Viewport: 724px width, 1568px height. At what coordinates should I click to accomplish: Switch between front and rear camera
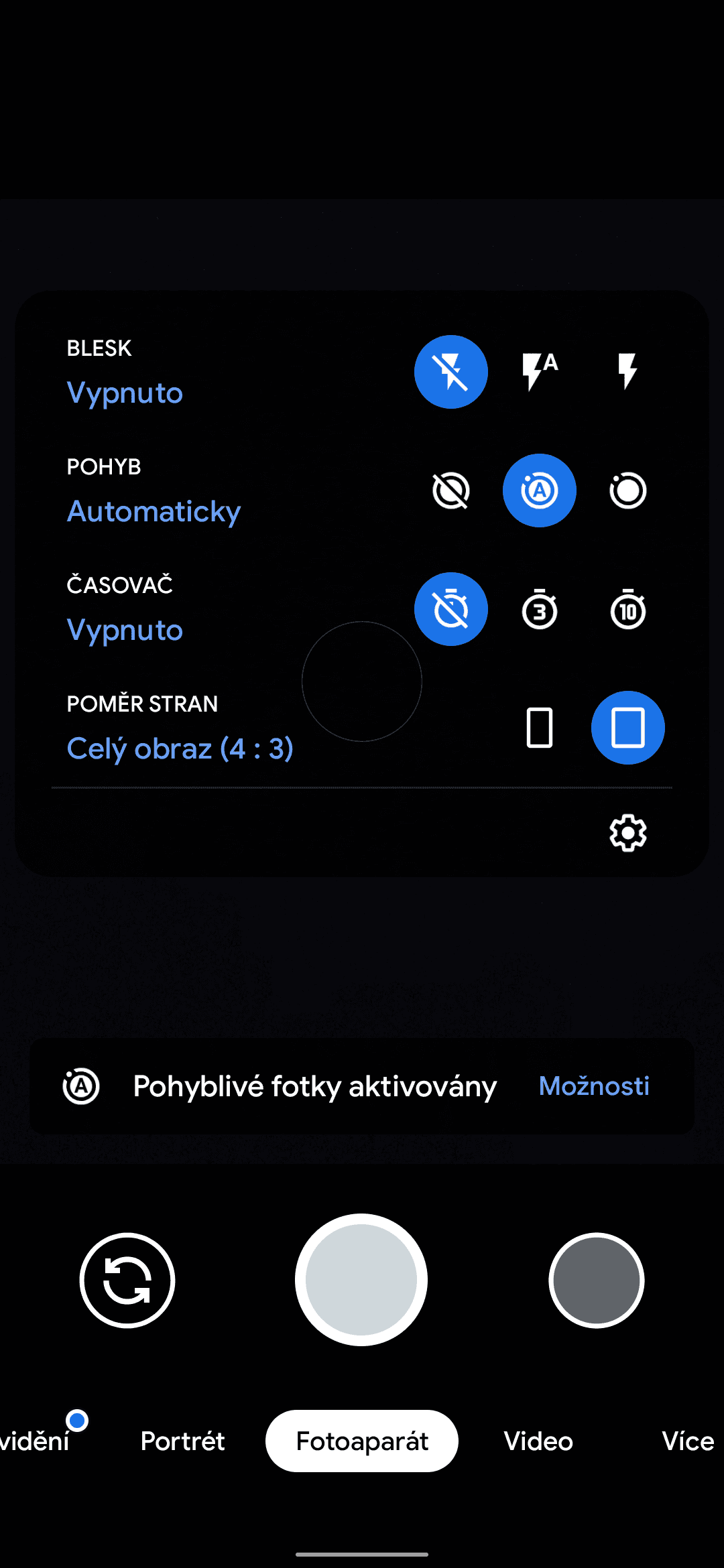pos(127,1280)
